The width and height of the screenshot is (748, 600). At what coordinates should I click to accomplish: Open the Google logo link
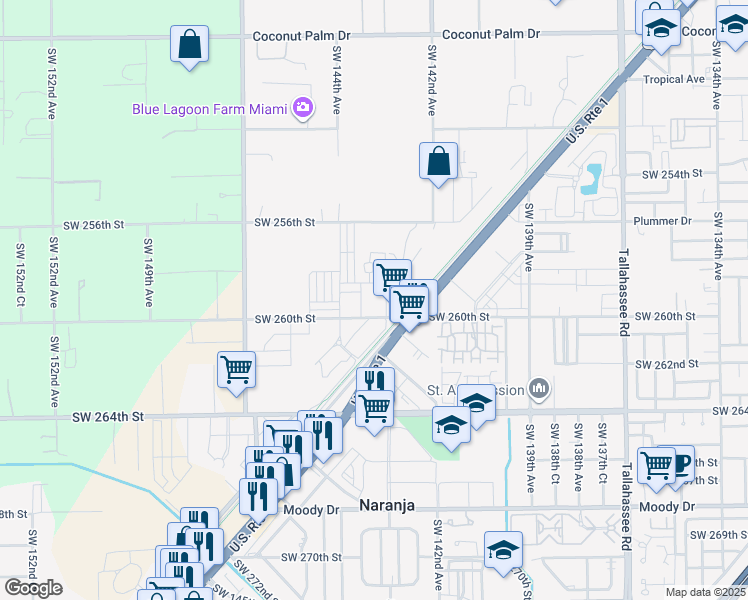pyautogui.click(x=33, y=588)
